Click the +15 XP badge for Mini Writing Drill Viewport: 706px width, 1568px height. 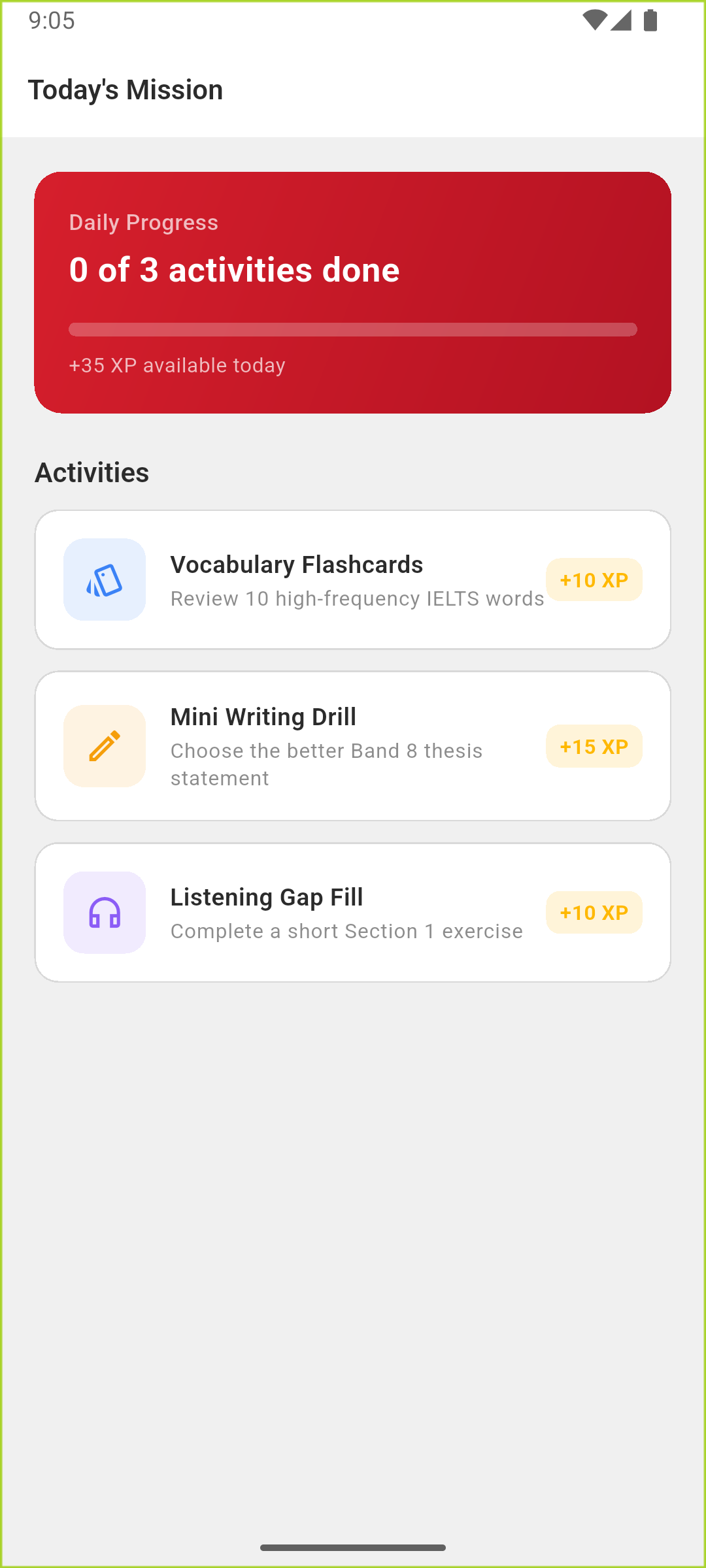(x=594, y=745)
